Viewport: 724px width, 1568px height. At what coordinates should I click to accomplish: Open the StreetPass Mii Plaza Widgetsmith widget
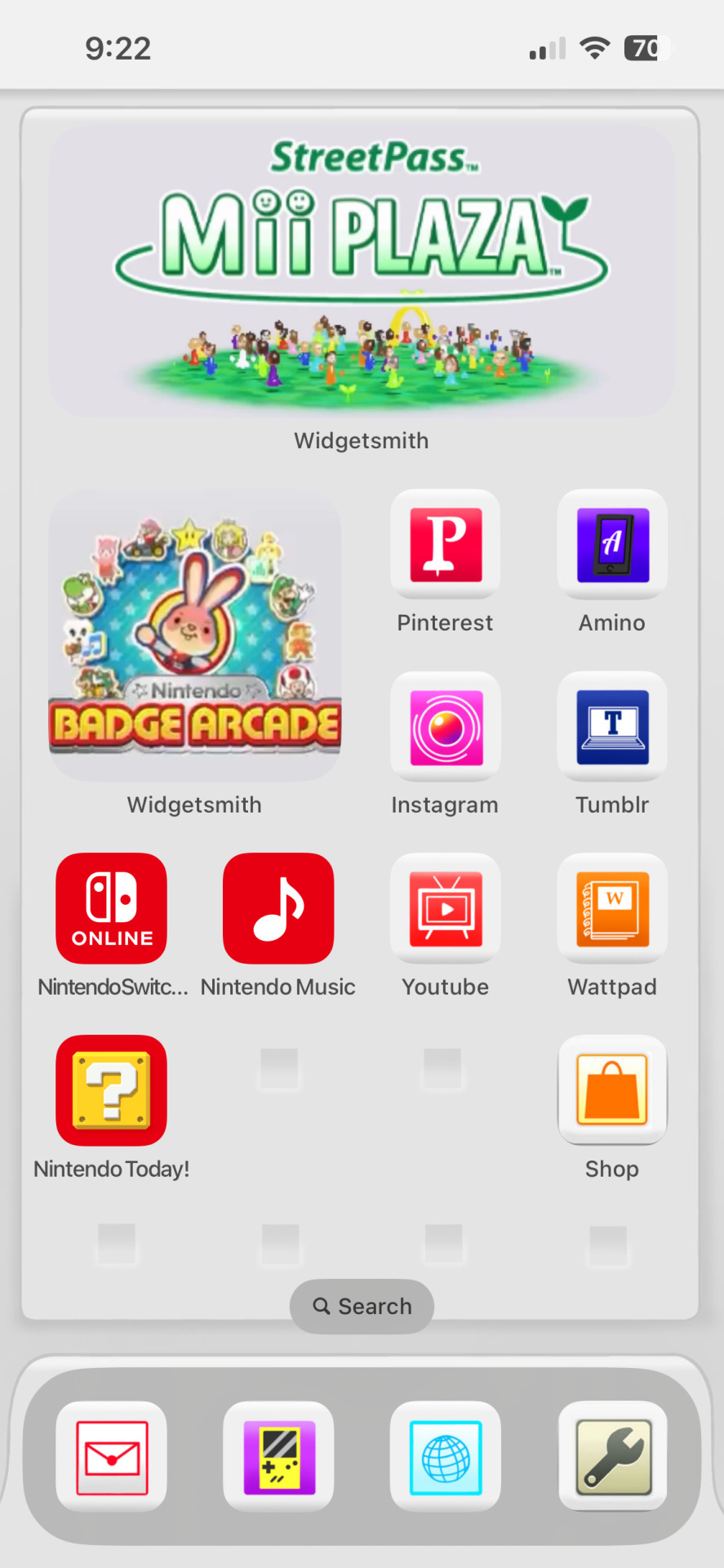[362, 271]
